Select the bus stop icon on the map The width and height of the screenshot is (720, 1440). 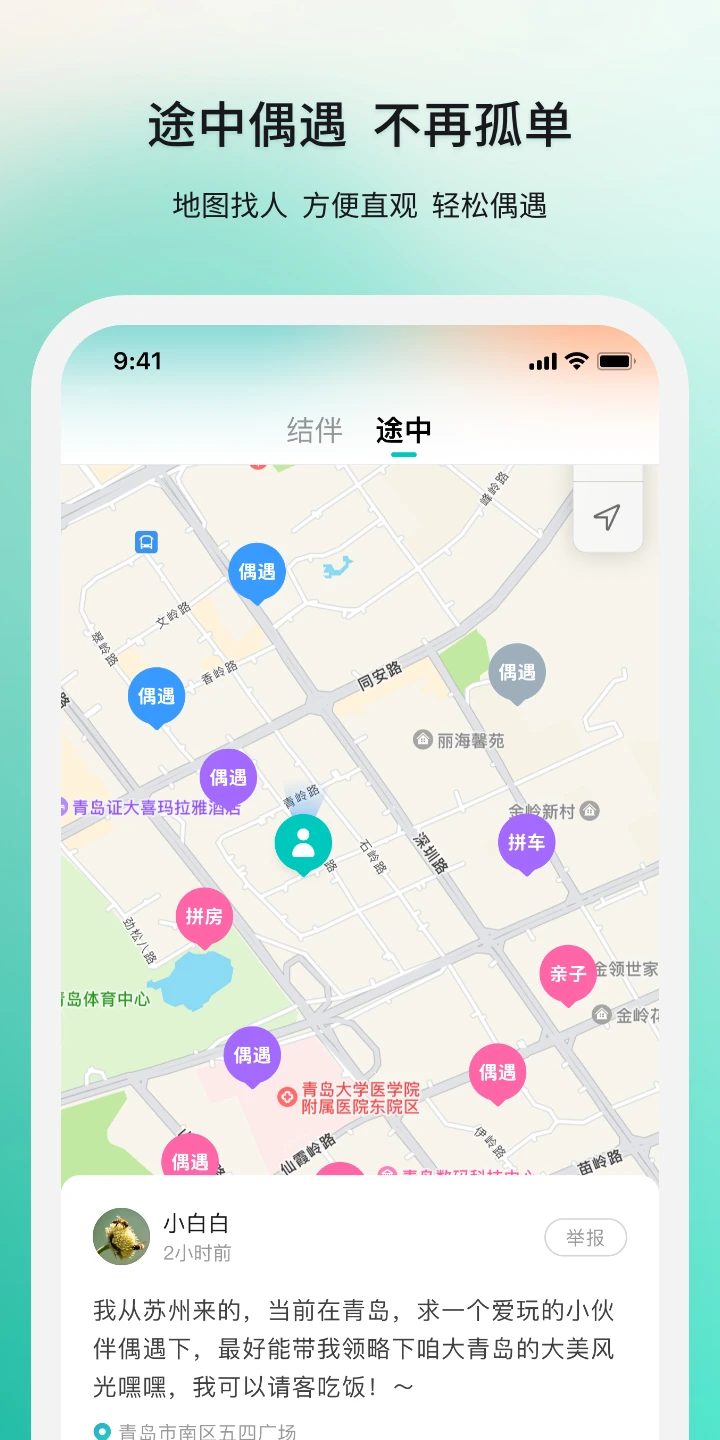(x=145, y=541)
